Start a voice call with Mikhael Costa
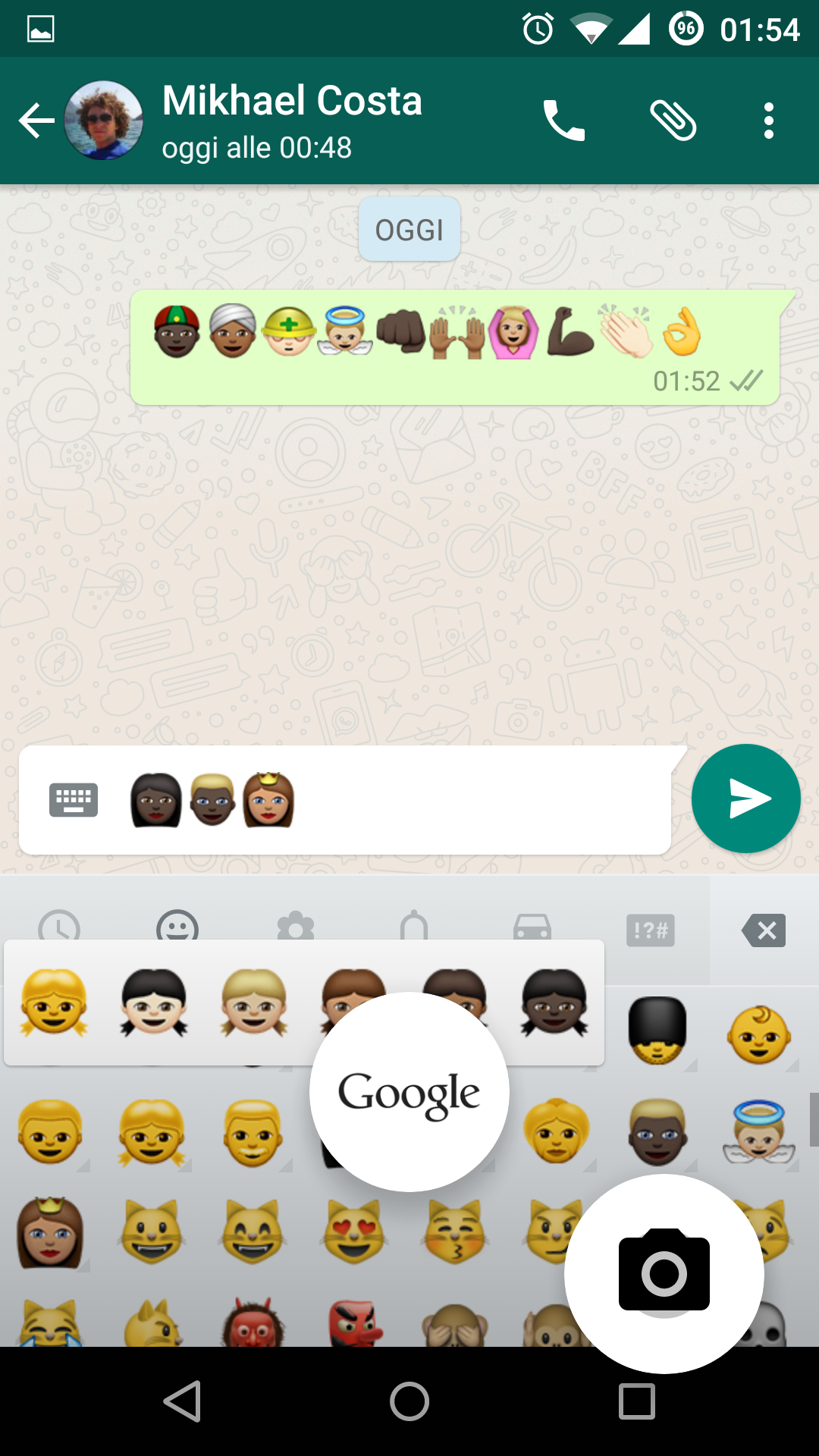 point(563,121)
